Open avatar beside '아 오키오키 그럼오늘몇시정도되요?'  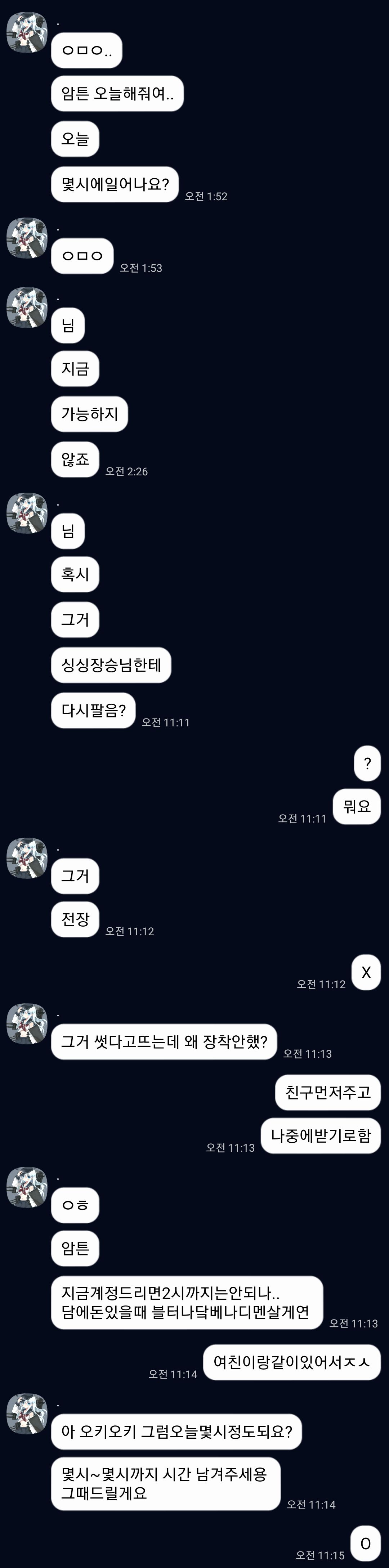point(27,1413)
